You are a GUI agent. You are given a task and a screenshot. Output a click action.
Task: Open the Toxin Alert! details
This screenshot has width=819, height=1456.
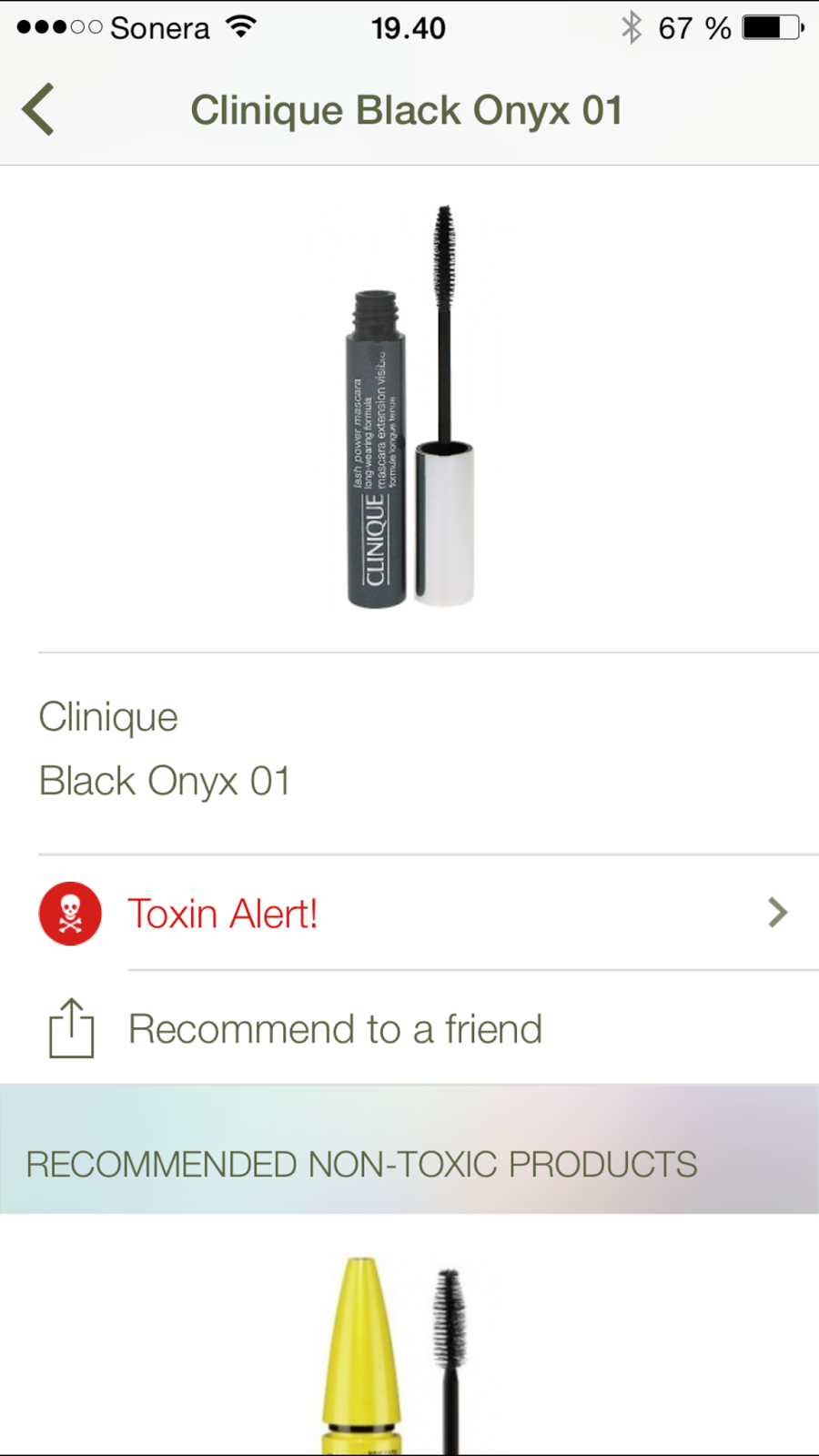pos(409,913)
